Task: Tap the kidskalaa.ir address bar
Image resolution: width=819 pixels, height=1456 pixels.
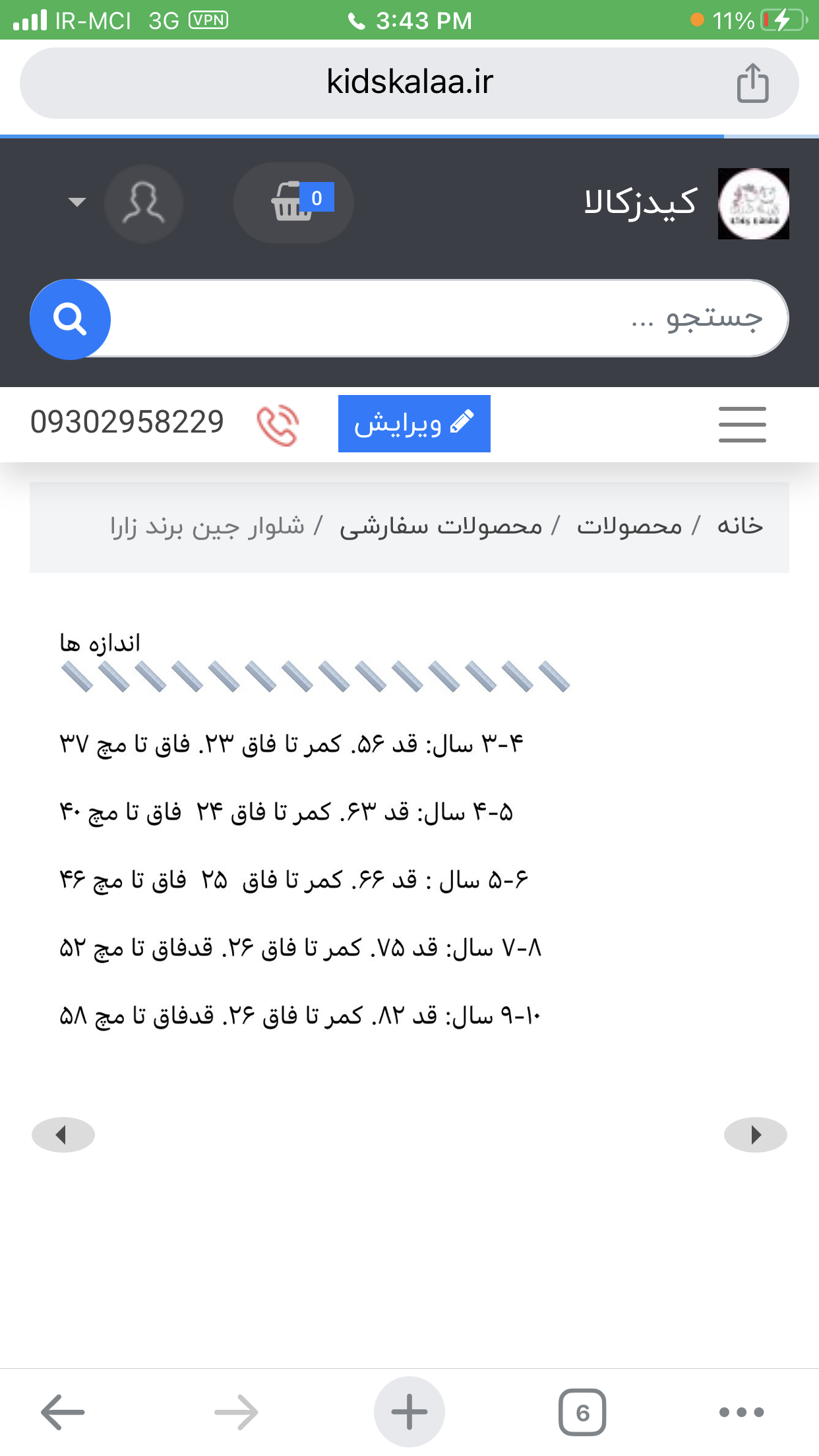Action: coord(409,83)
